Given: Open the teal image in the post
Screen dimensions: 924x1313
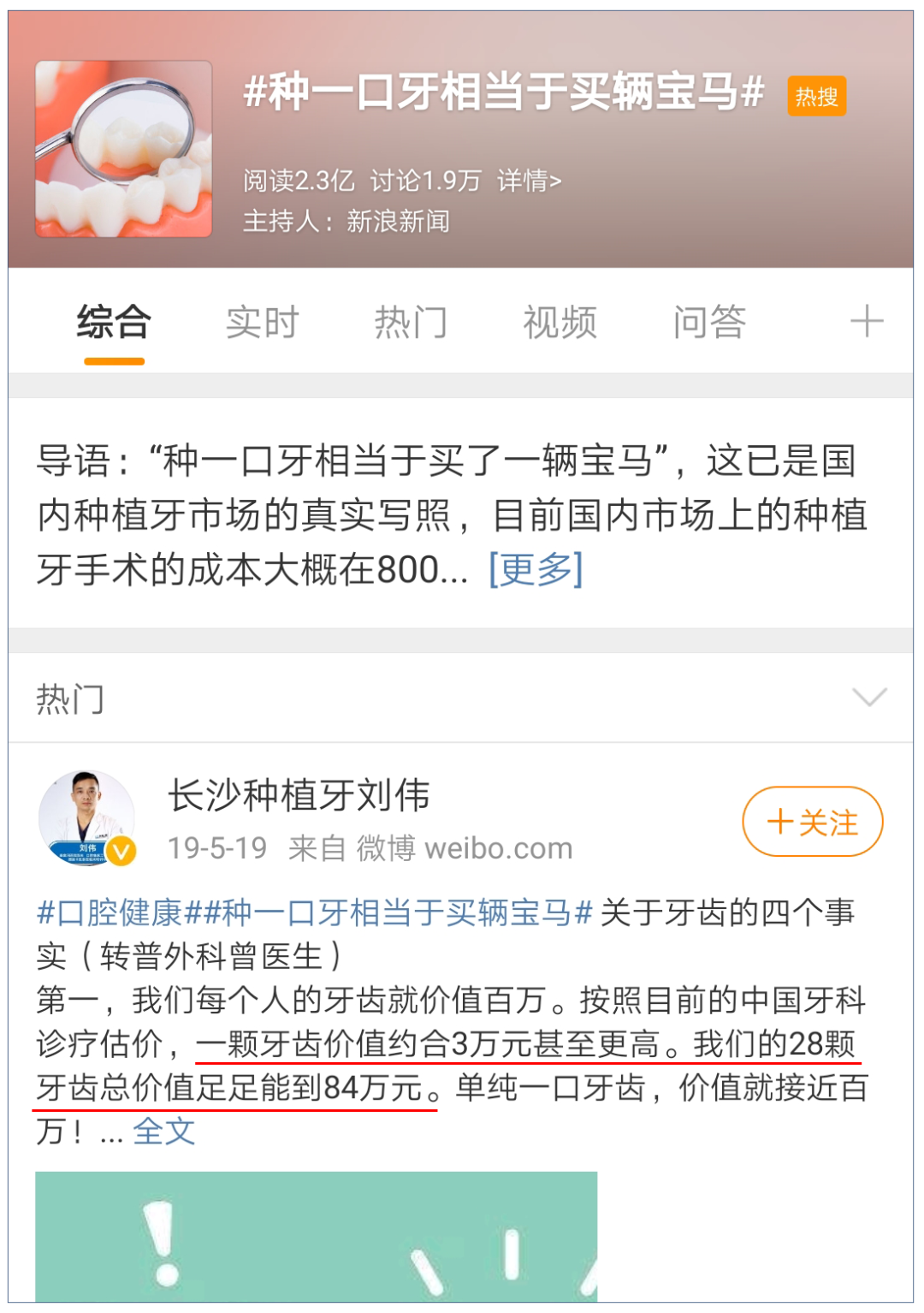Looking at the screenshot, I should pos(316,1236).
